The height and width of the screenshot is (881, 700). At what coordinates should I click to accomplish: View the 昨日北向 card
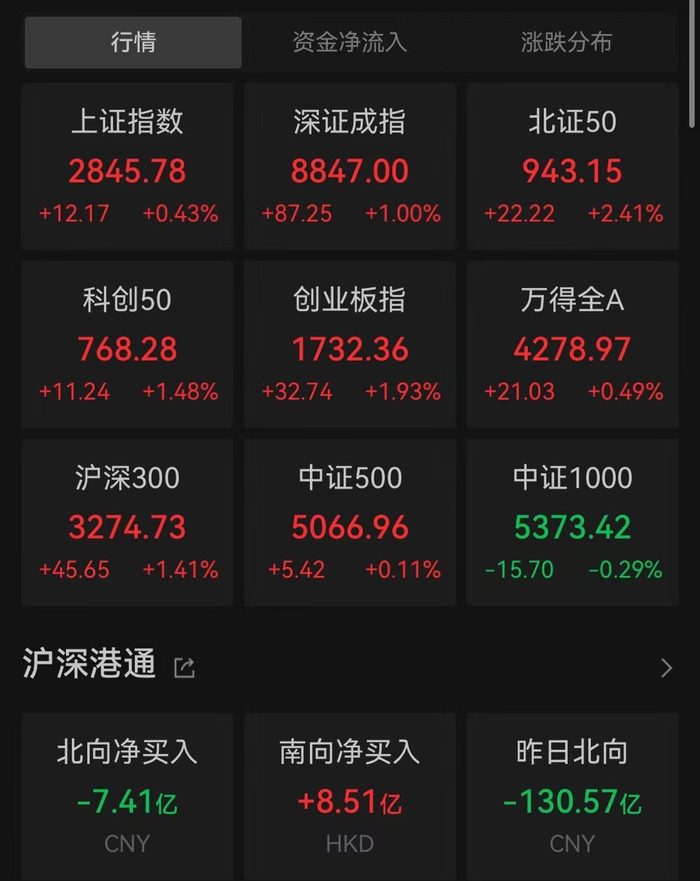[x=572, y=797]
